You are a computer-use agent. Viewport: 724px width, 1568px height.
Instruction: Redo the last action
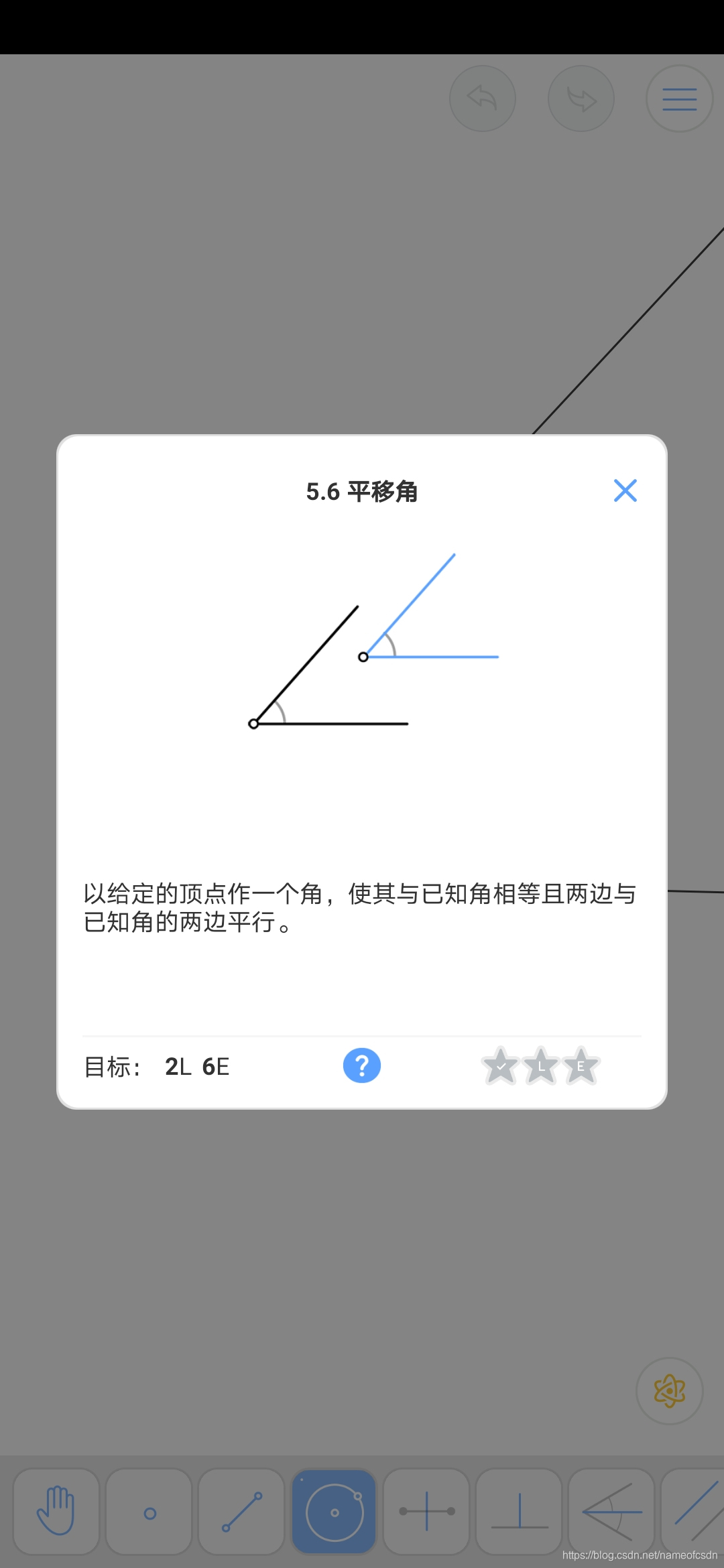pyautogui.click(x=581, y=99)
